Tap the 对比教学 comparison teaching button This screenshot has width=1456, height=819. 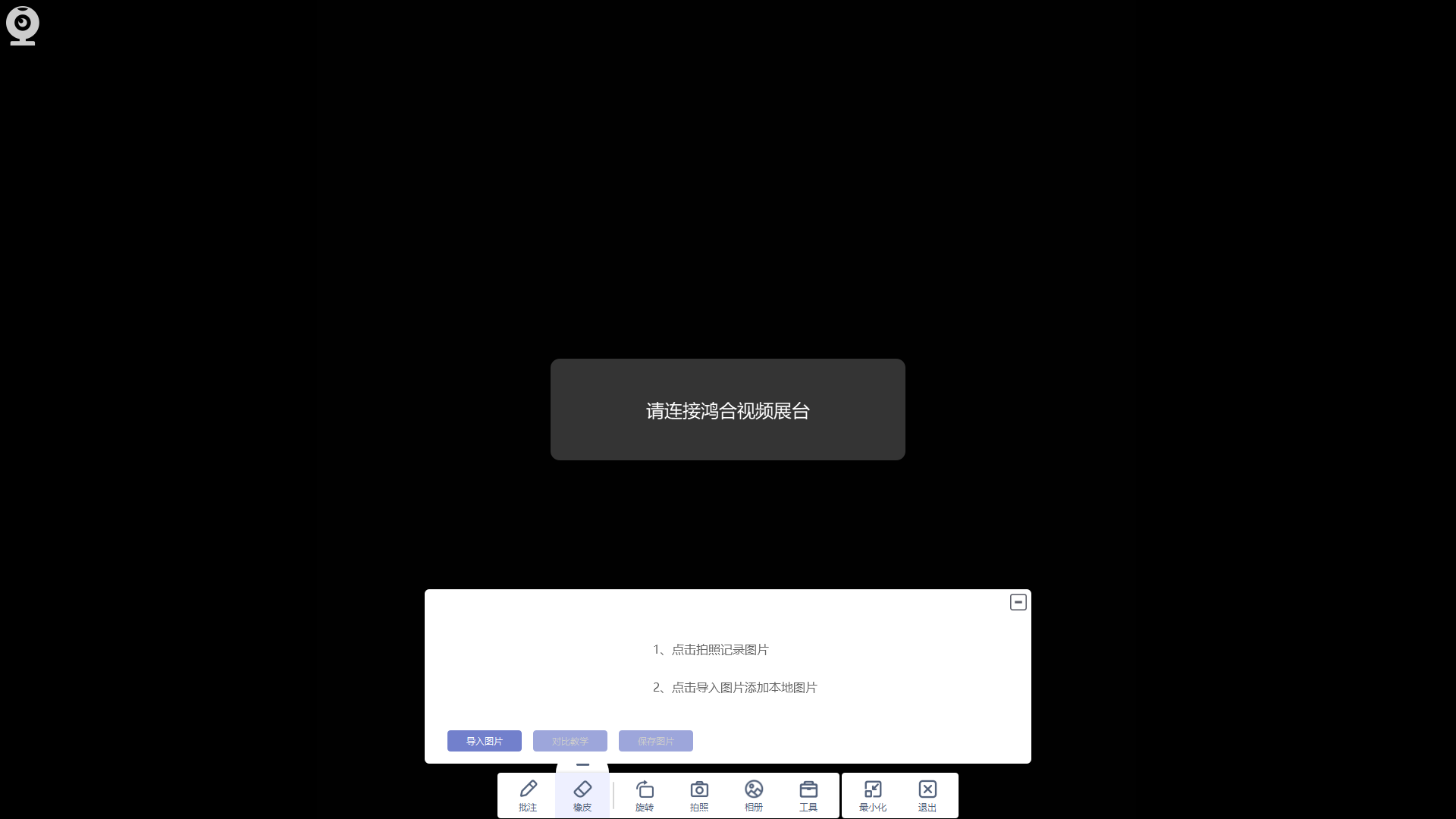pyautogui.click(x=570, y=741)
